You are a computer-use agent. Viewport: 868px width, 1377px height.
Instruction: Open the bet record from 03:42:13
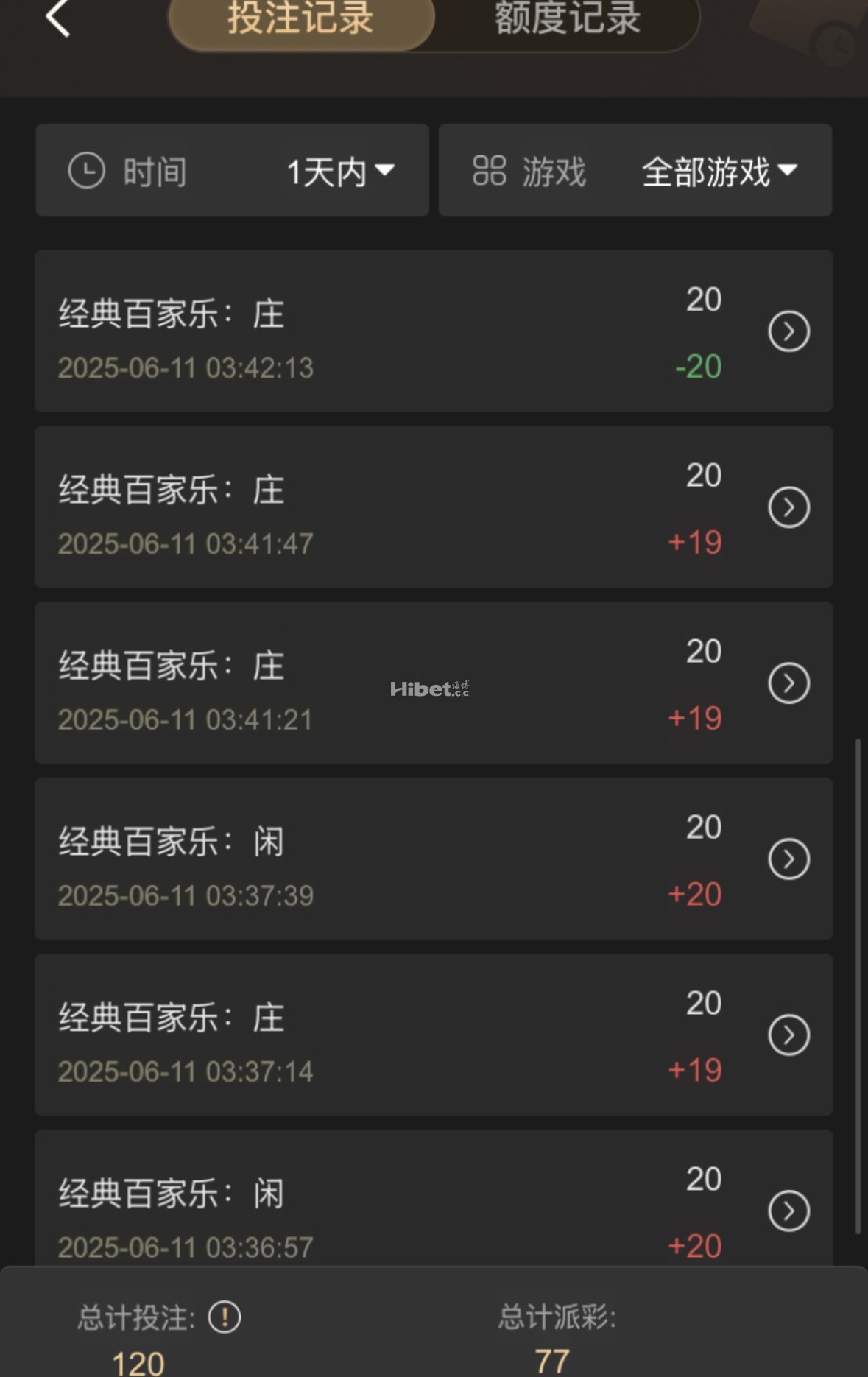tap(788, 331)
